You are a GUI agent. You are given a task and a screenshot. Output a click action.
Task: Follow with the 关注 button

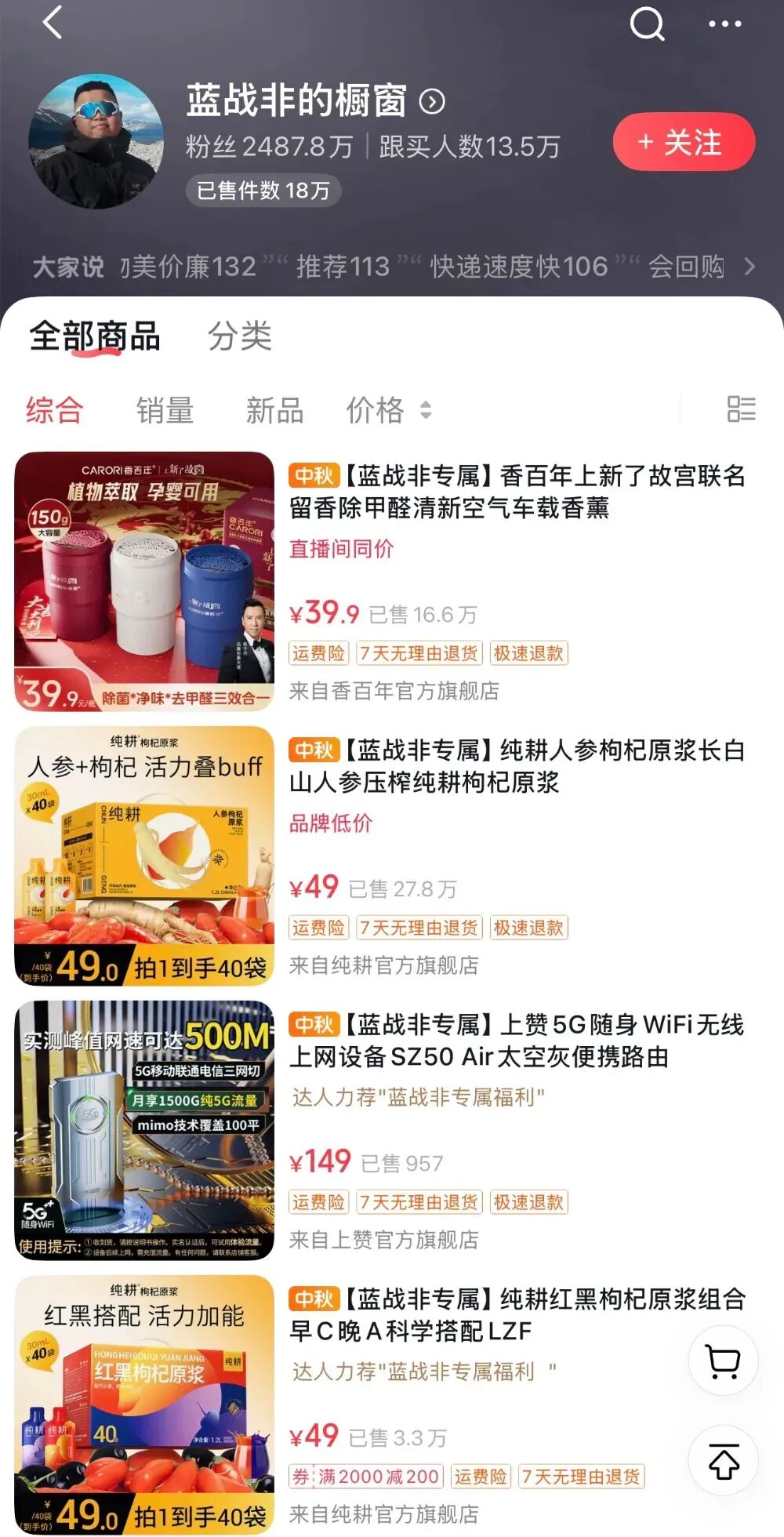[684, 142]
